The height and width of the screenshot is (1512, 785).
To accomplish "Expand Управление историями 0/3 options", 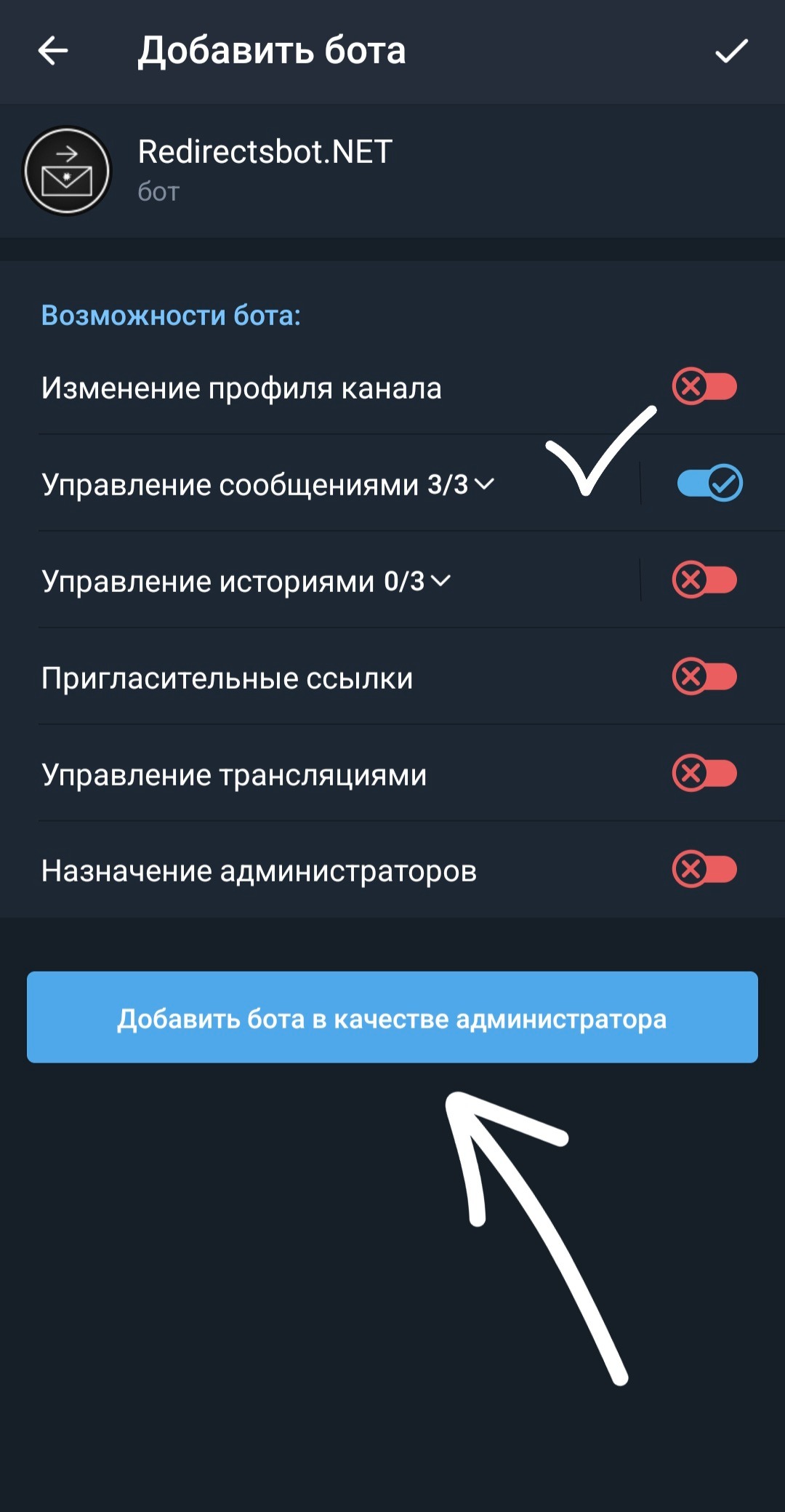I will [x=247, y=581].
